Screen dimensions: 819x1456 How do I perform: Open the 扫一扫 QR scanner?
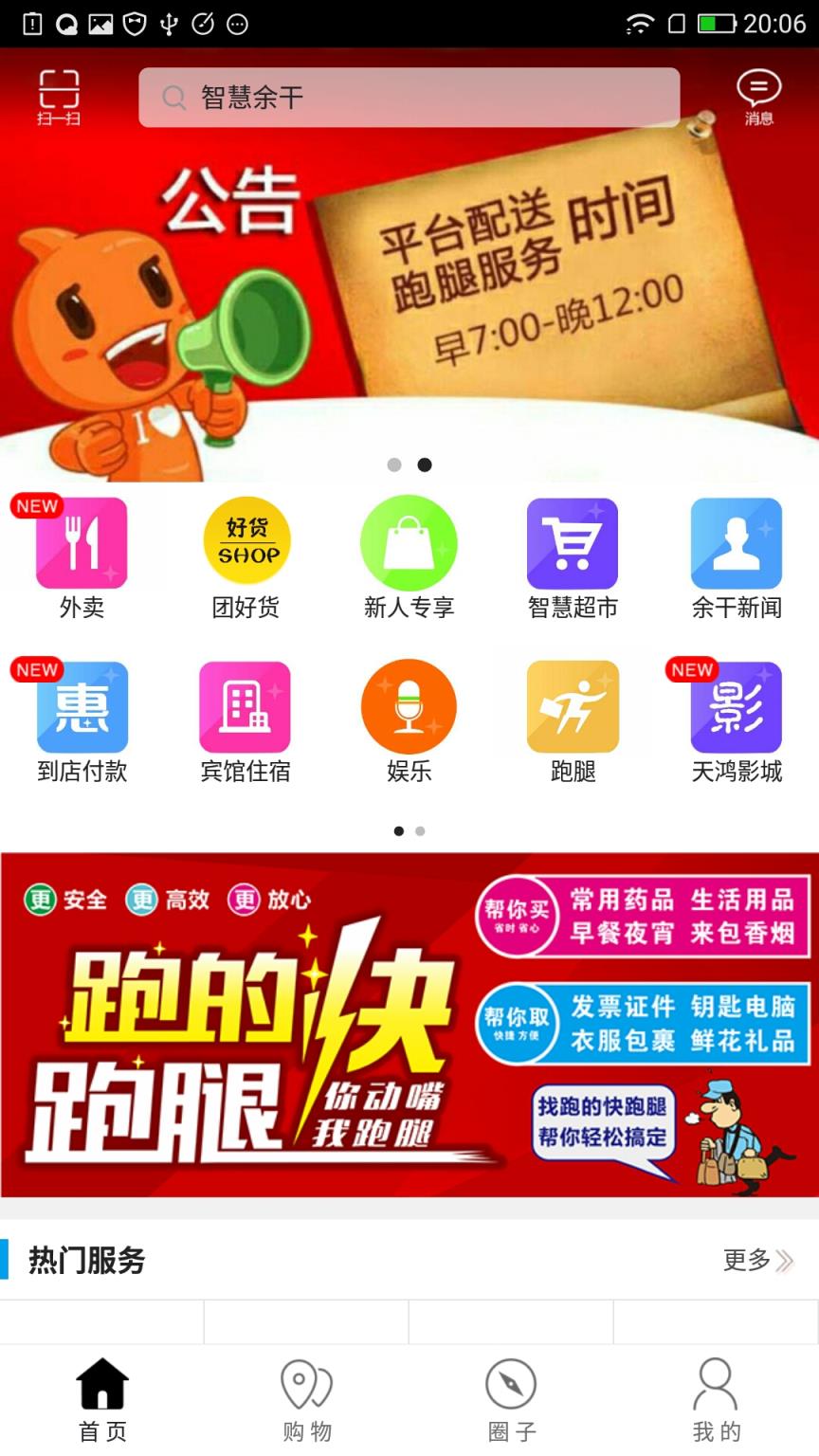[x=59, y=95]
